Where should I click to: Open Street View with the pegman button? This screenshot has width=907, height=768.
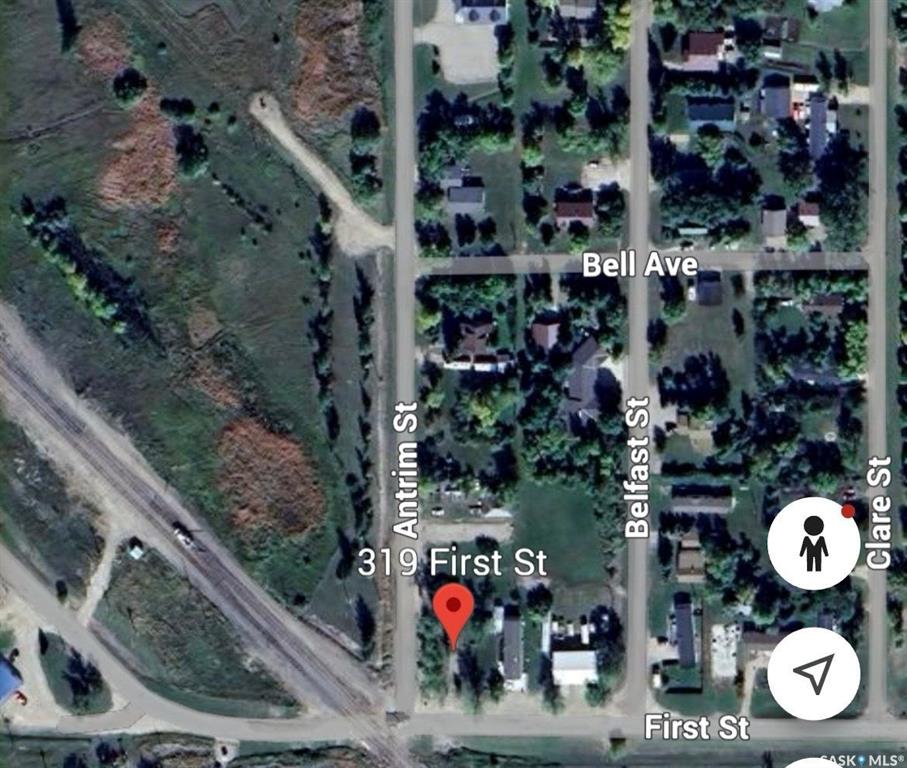click(x=813, y=543)
